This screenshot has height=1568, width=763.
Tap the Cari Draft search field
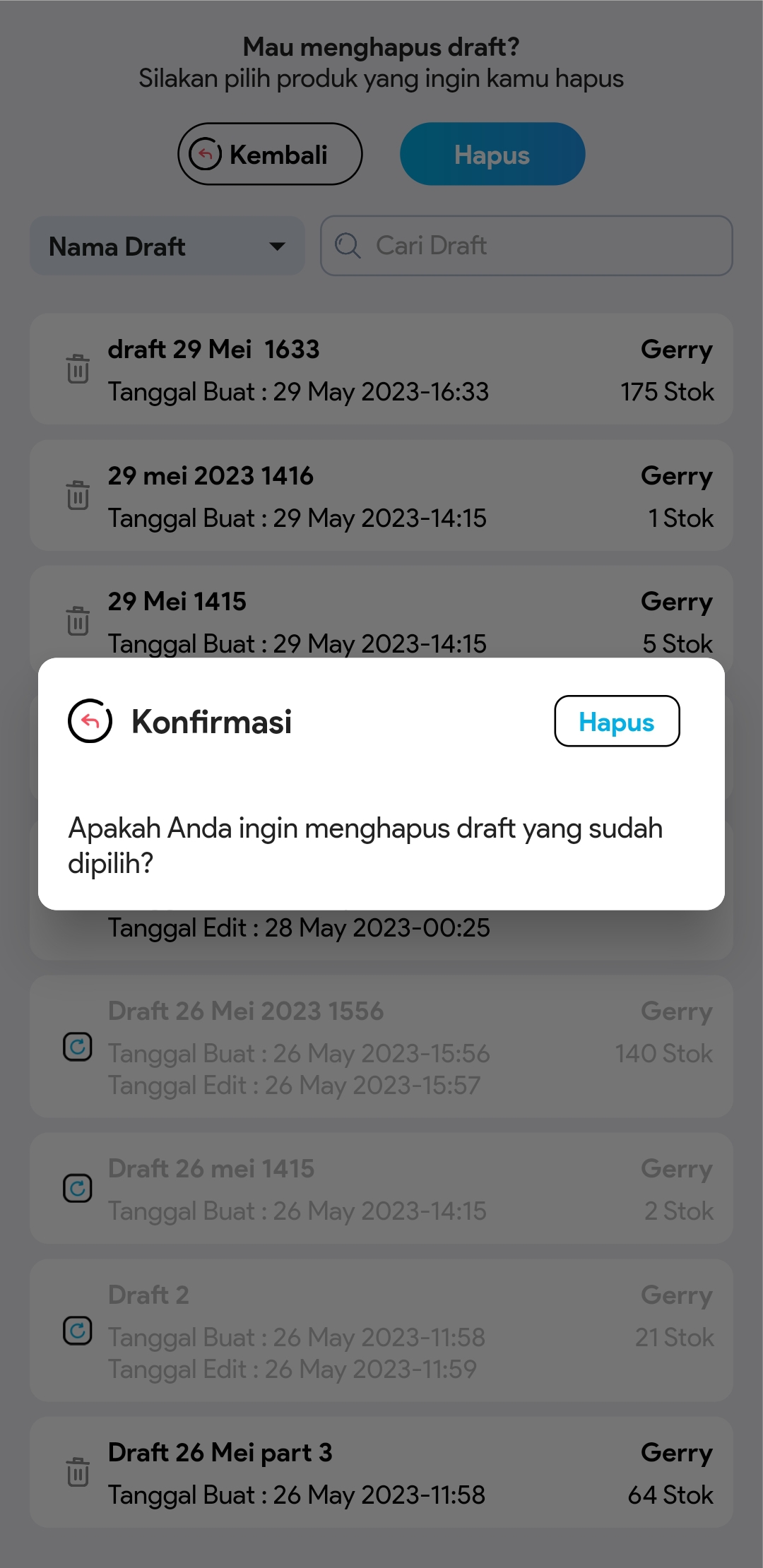[x=526, y=246]
